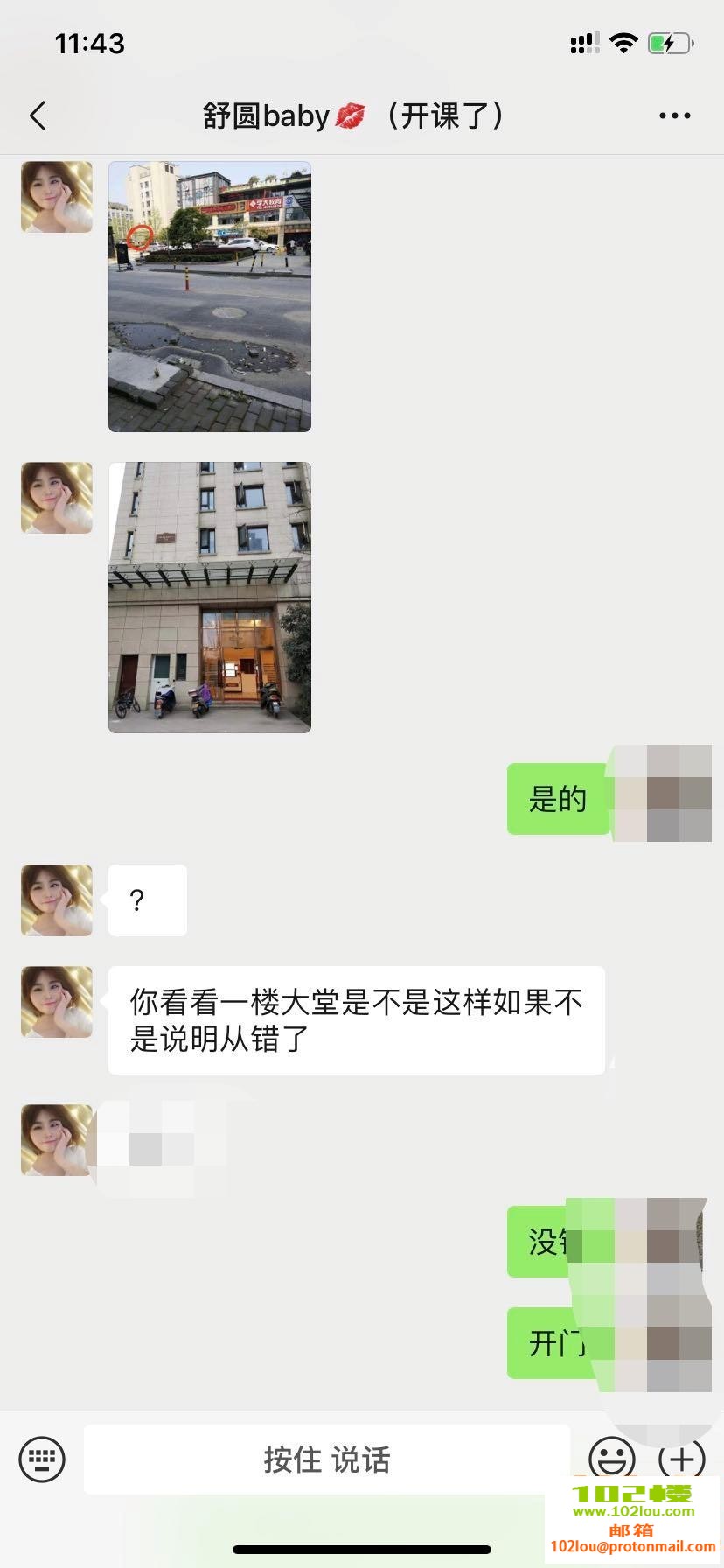Open the emoji sticker panel
The image size is (724, 1568).
click(x=611, y=1459)
